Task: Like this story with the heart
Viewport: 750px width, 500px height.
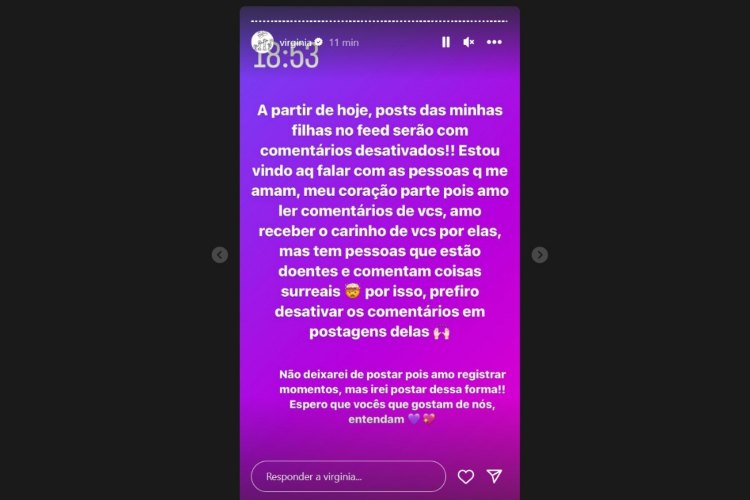Action: tap(466, 476)
